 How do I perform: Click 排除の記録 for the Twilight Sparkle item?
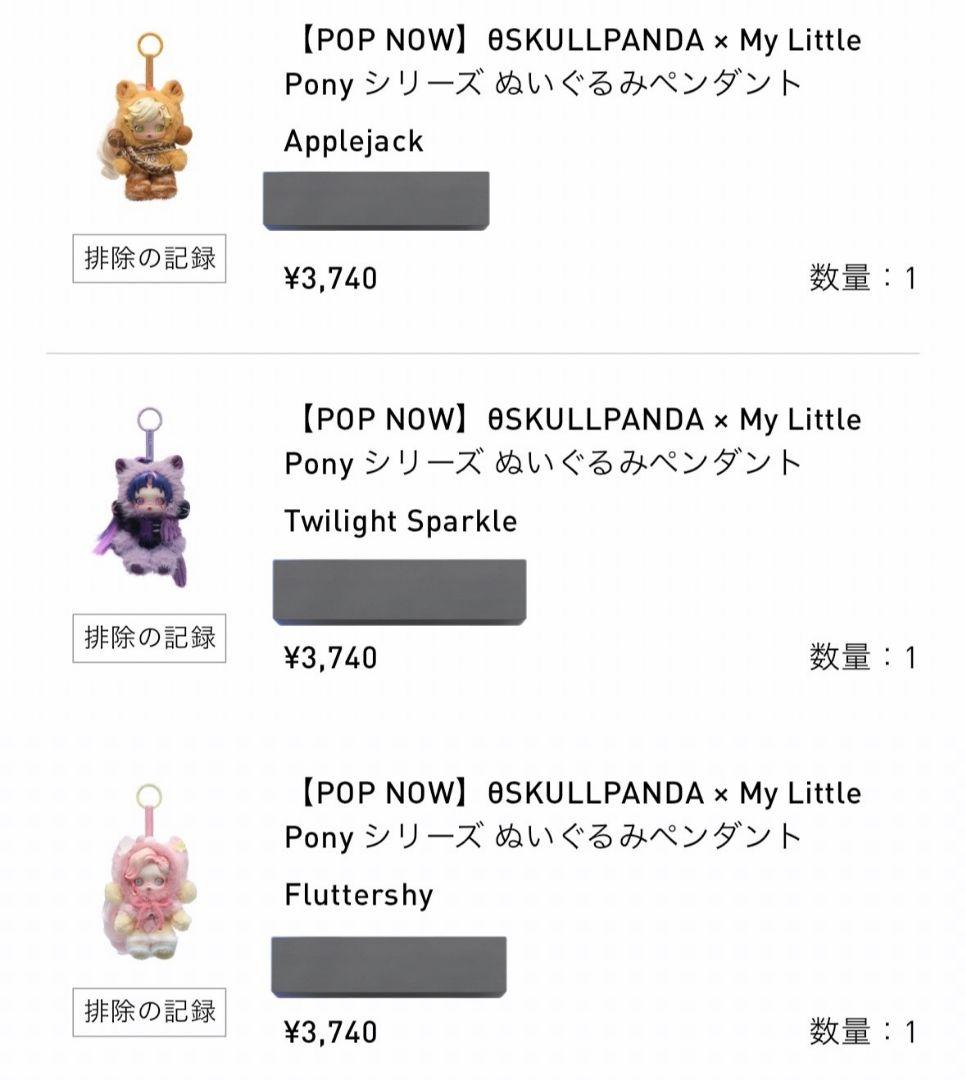148,640
